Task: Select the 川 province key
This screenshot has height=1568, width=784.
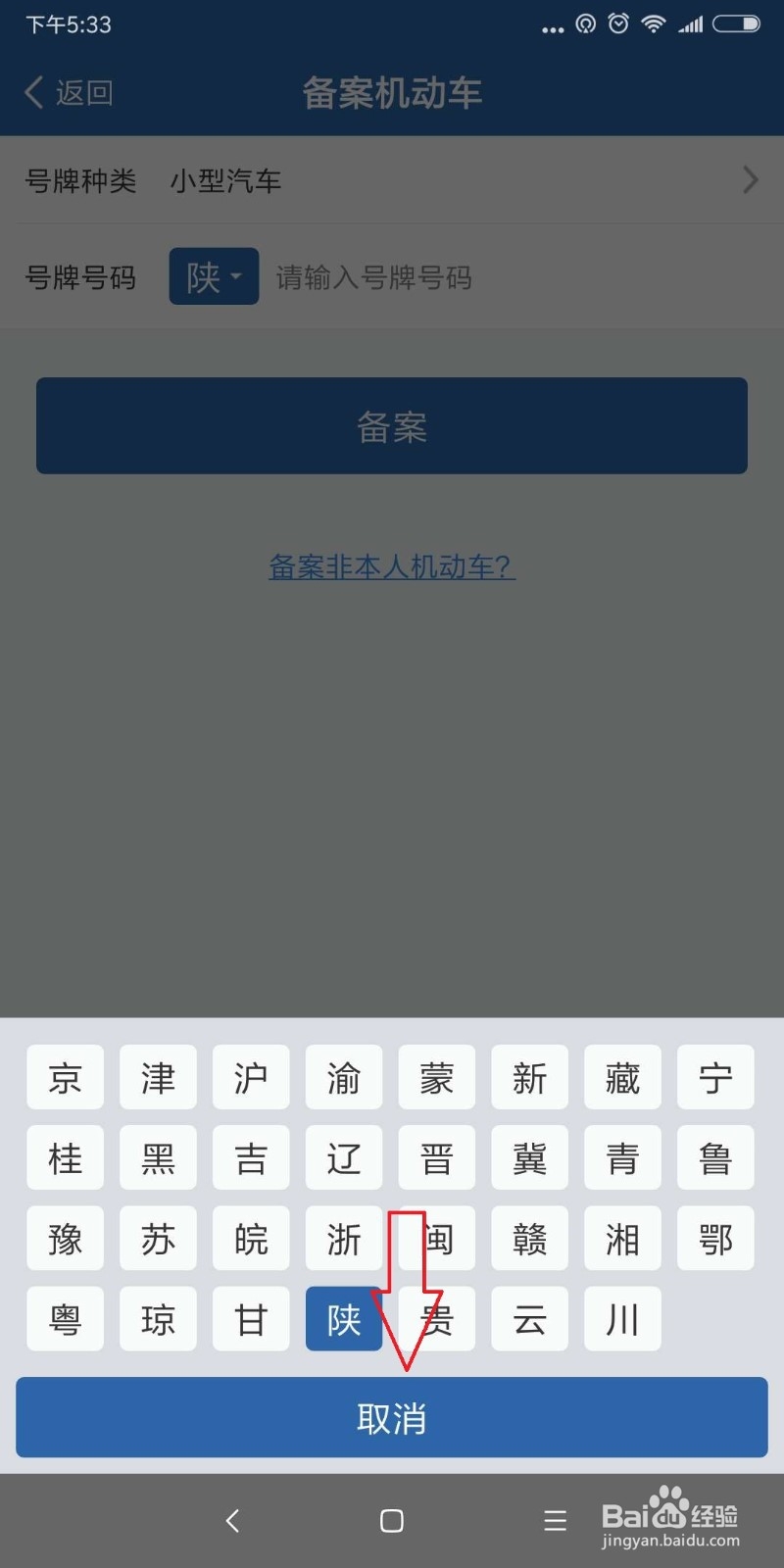Action: tap(622, 1319)
